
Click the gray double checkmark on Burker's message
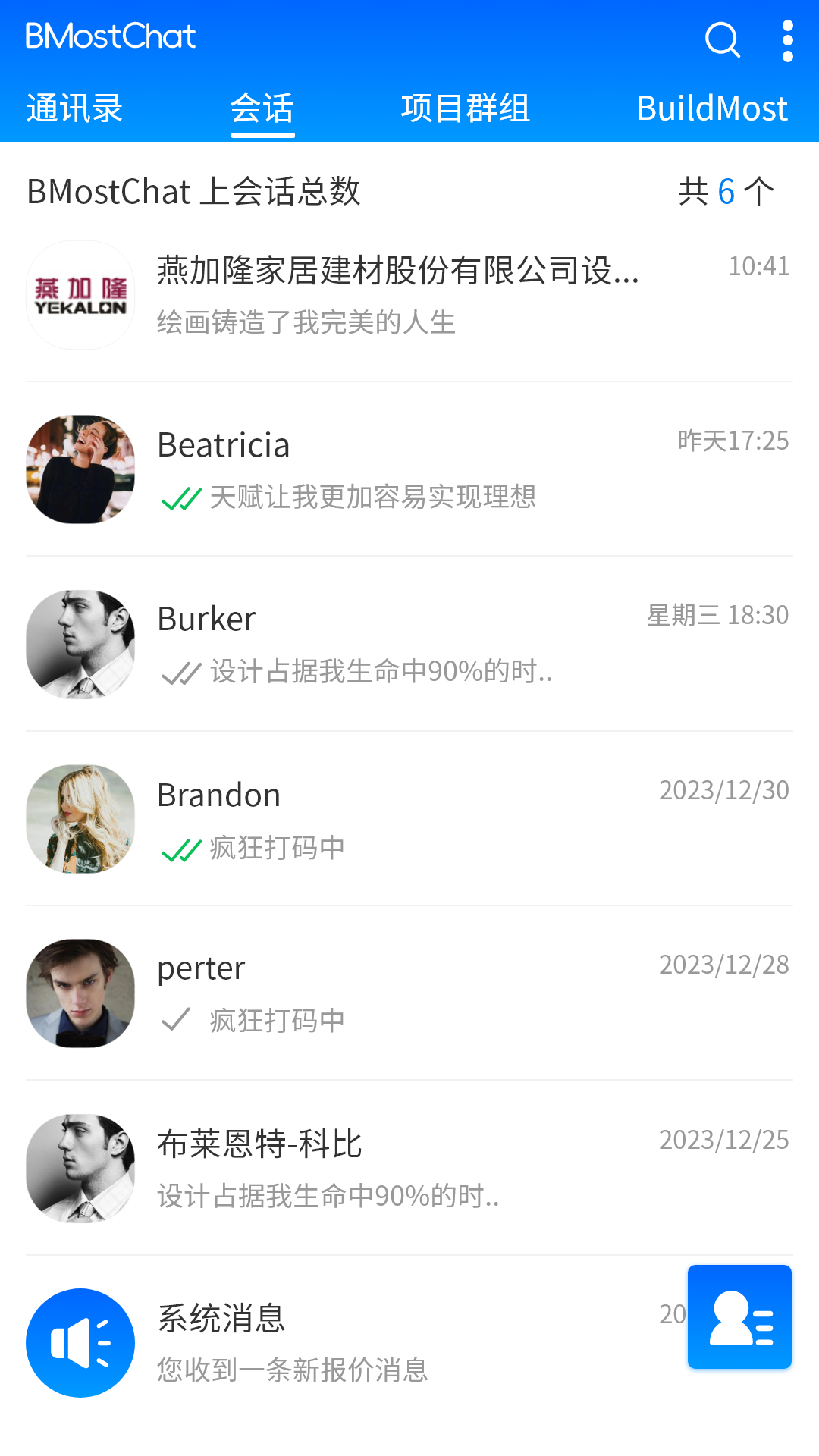coord(180,671)
